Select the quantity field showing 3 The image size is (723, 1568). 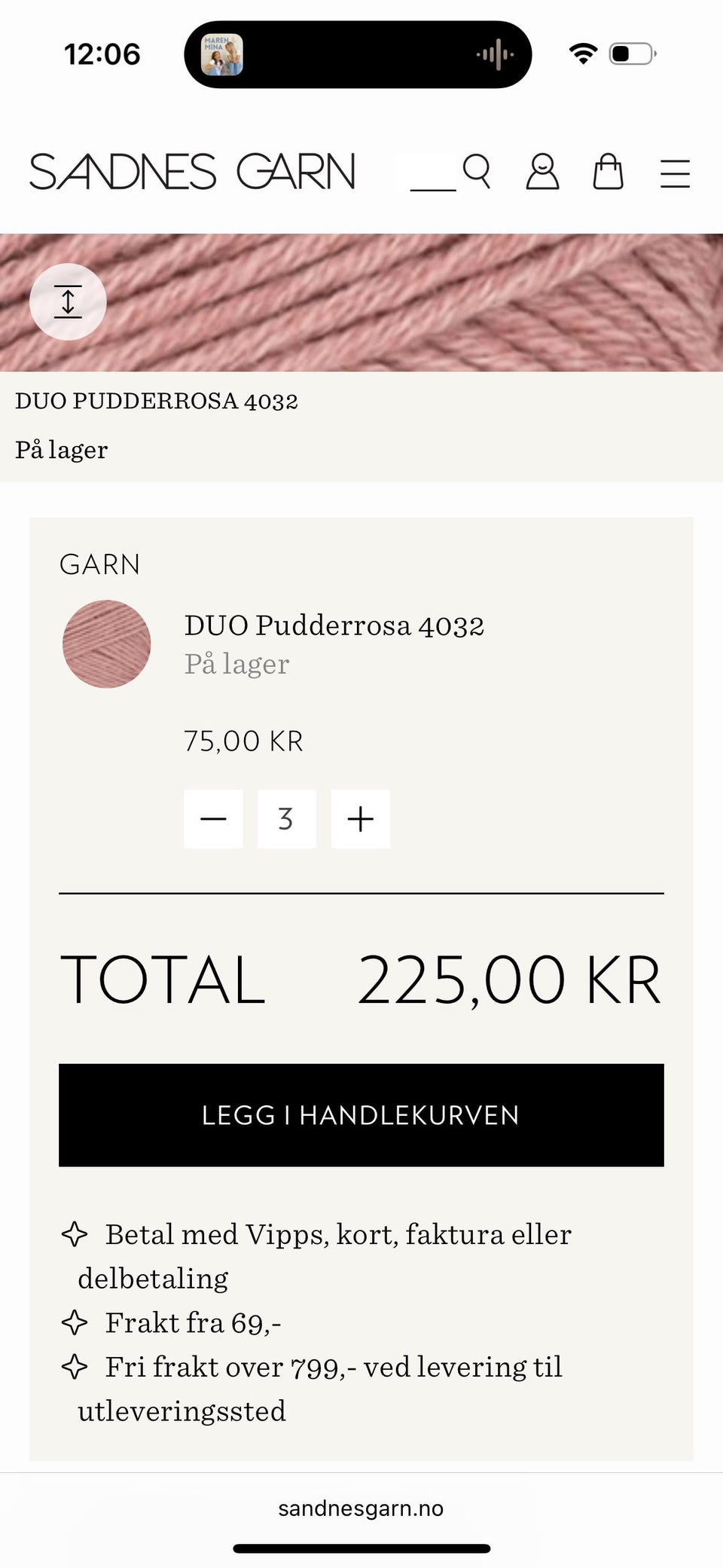pyautogui.click(x=286, y=818)
